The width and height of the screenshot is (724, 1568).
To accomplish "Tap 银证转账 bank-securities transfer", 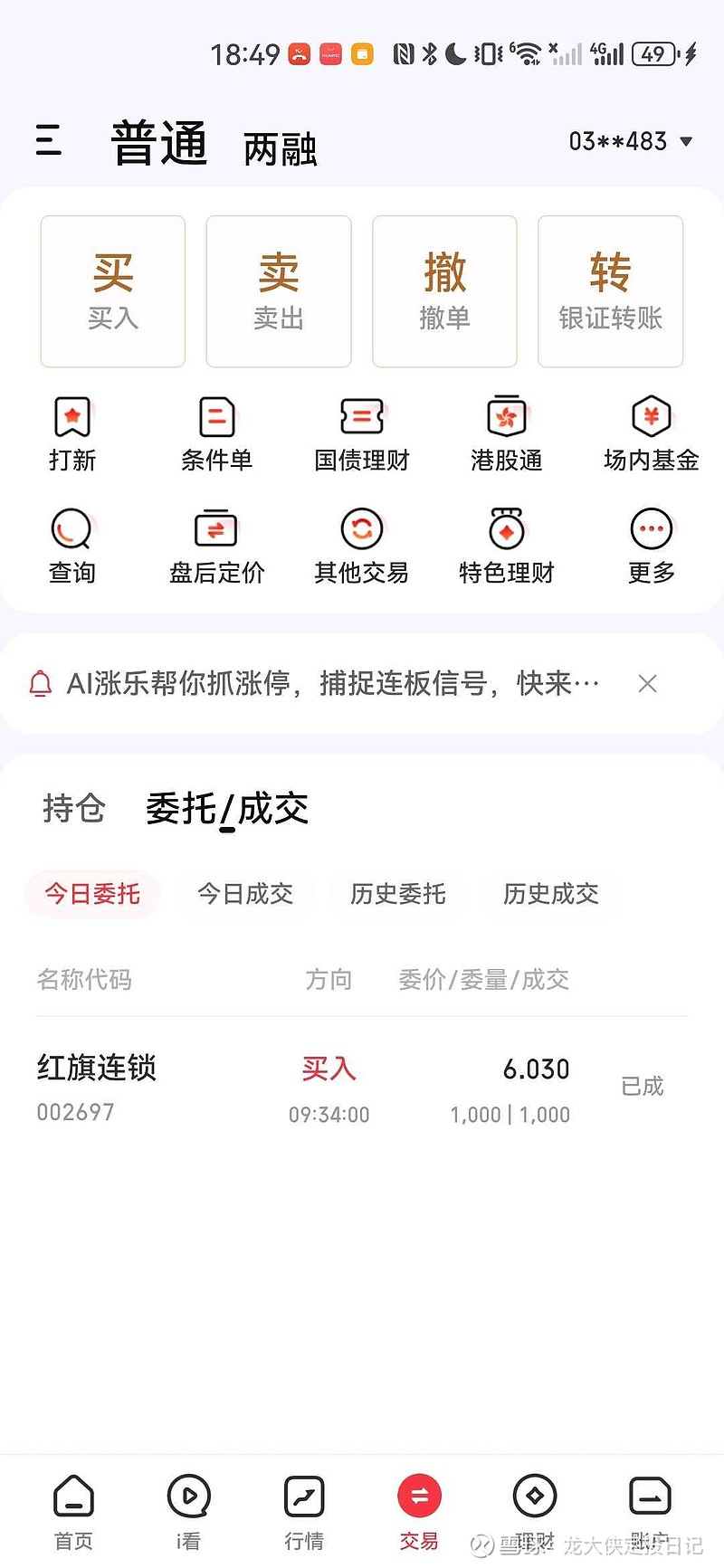I will pos(609,290).
